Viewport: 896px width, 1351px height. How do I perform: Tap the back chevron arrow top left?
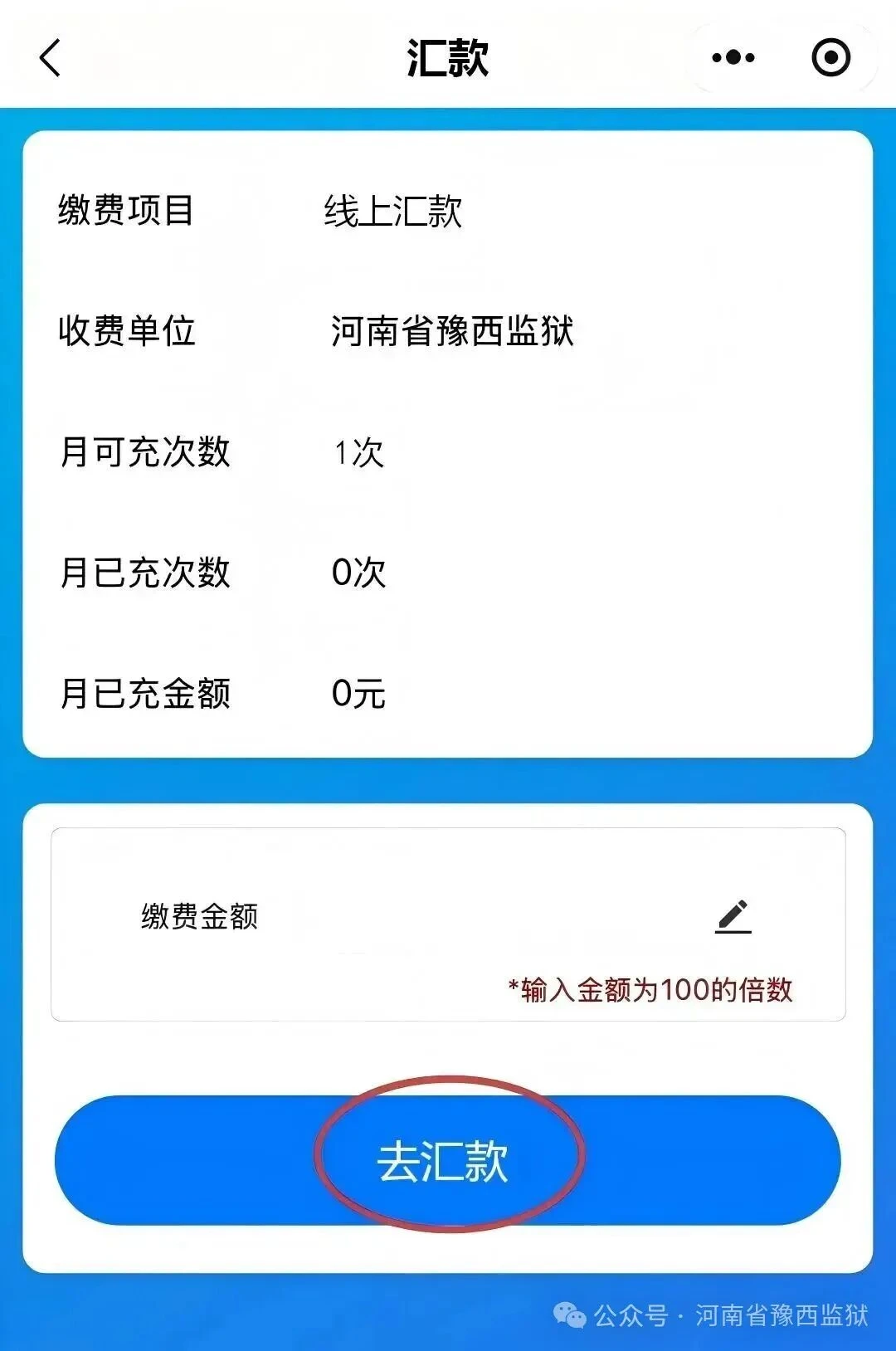pos(48,58)
